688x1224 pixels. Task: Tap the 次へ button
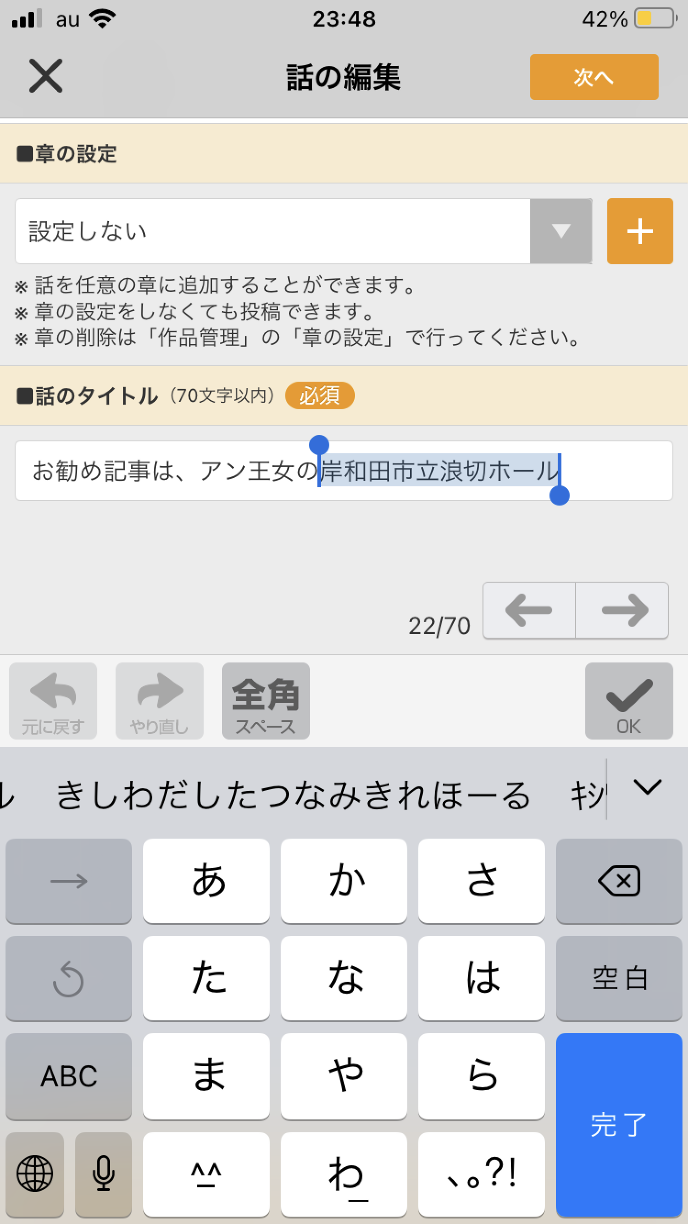[594, 77]
